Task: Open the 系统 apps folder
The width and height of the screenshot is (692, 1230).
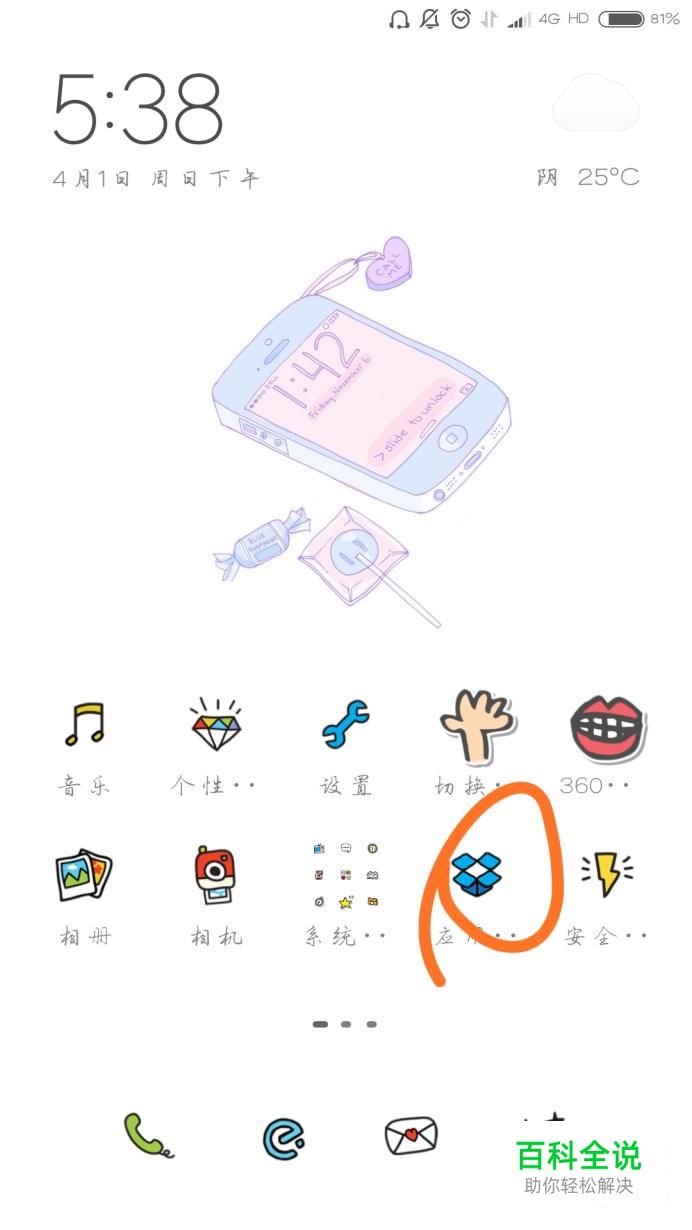Action: click(x=346, y=875)
